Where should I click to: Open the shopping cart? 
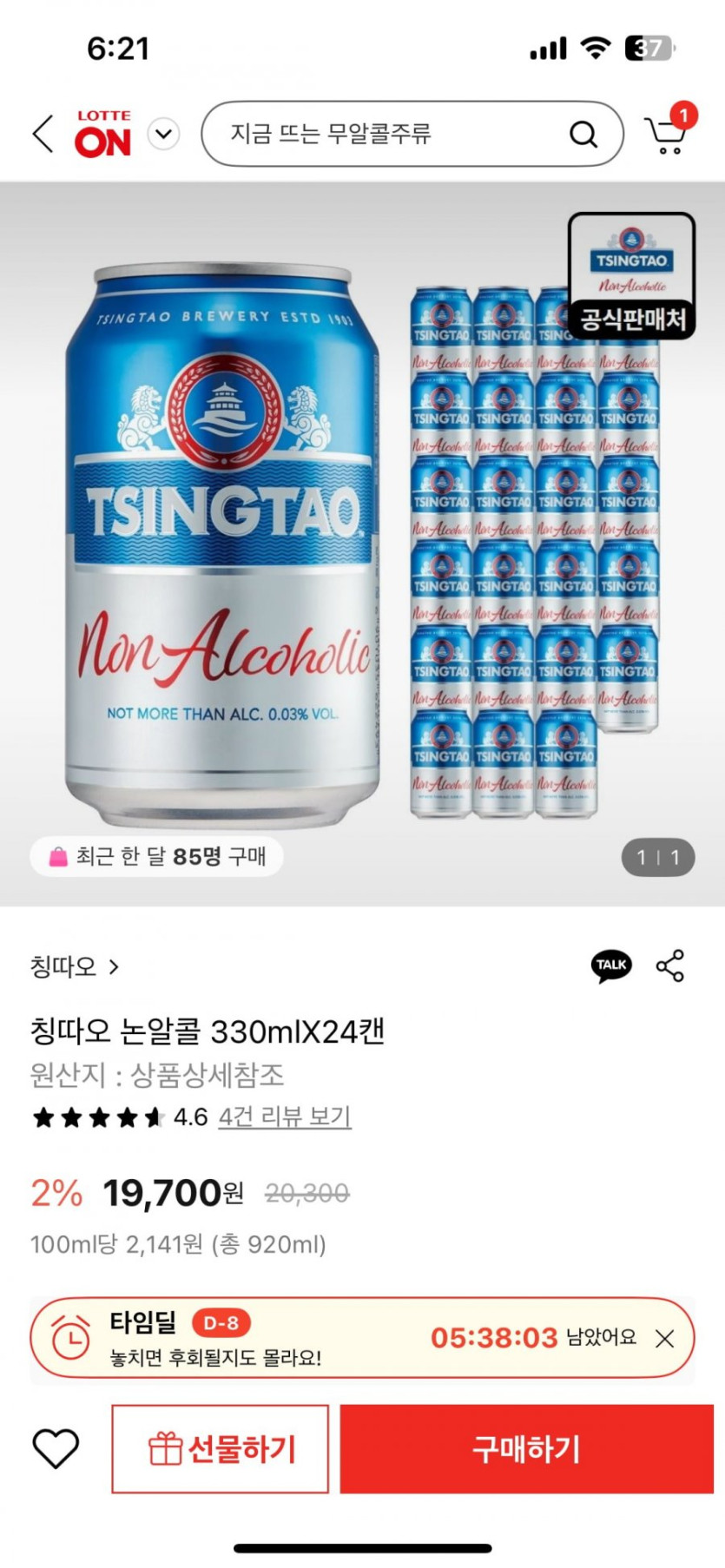click(668, 134)
